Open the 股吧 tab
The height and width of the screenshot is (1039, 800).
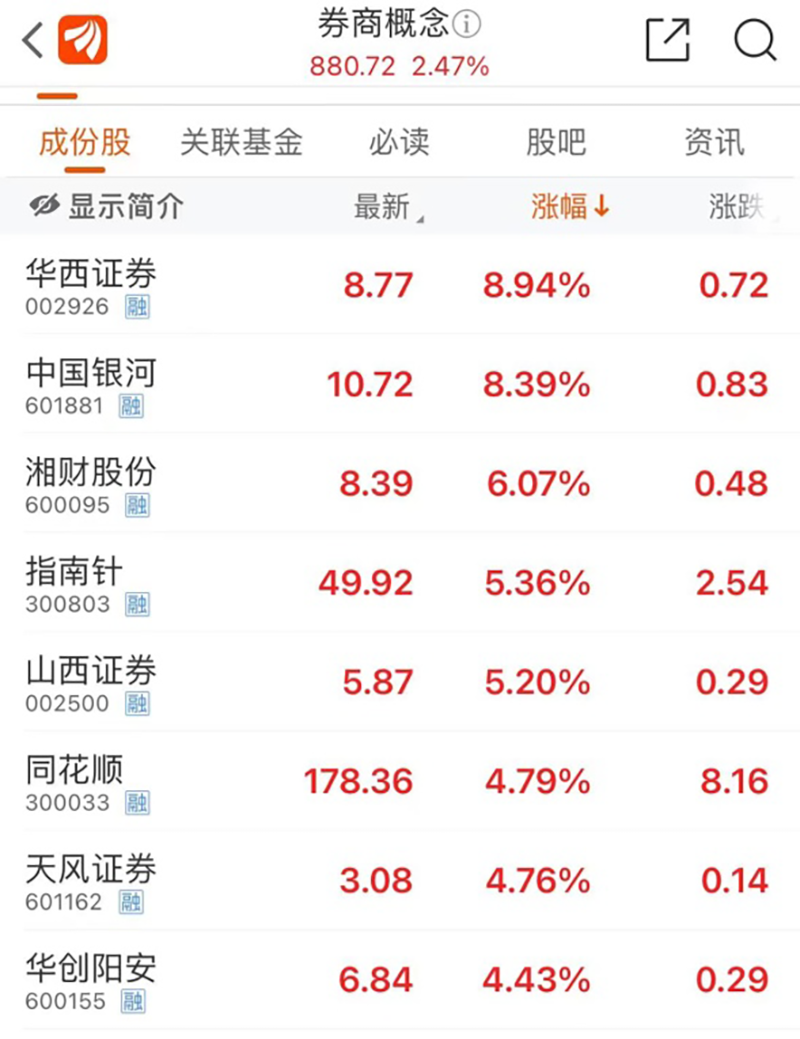(x=555, y=142)
